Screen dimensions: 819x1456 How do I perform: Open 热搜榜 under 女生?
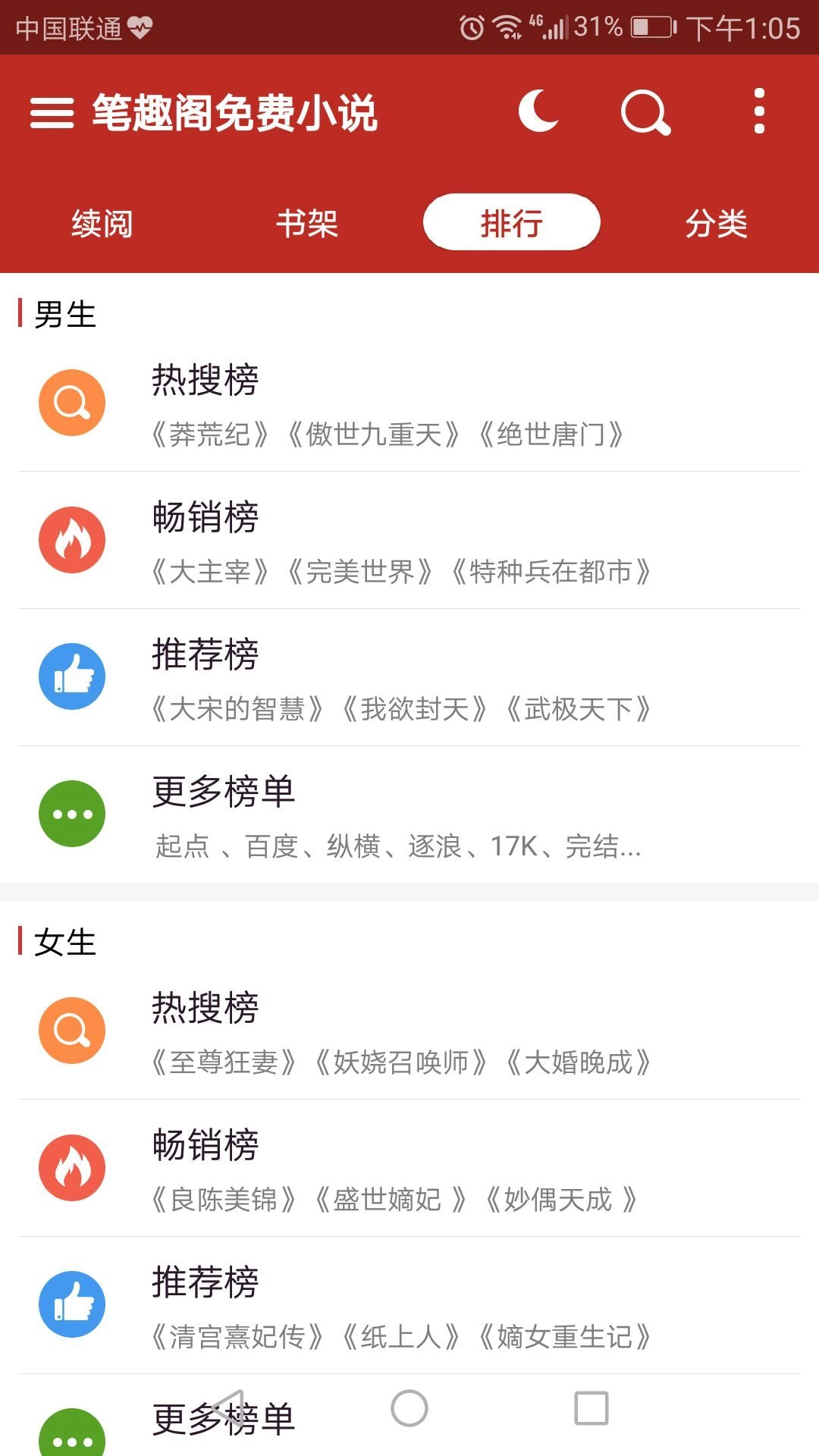(409, 1031)
